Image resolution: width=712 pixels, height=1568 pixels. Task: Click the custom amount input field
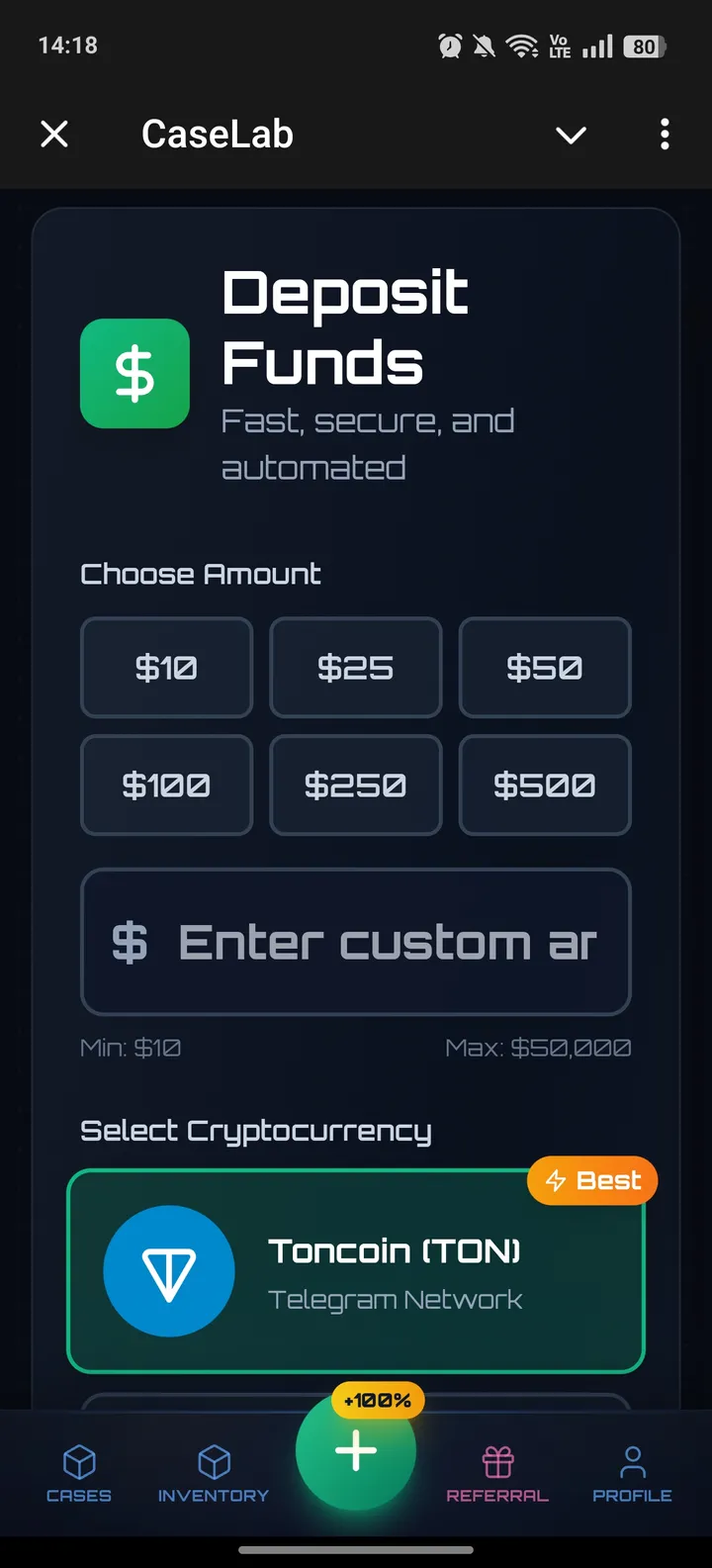(x=356, y=942)
